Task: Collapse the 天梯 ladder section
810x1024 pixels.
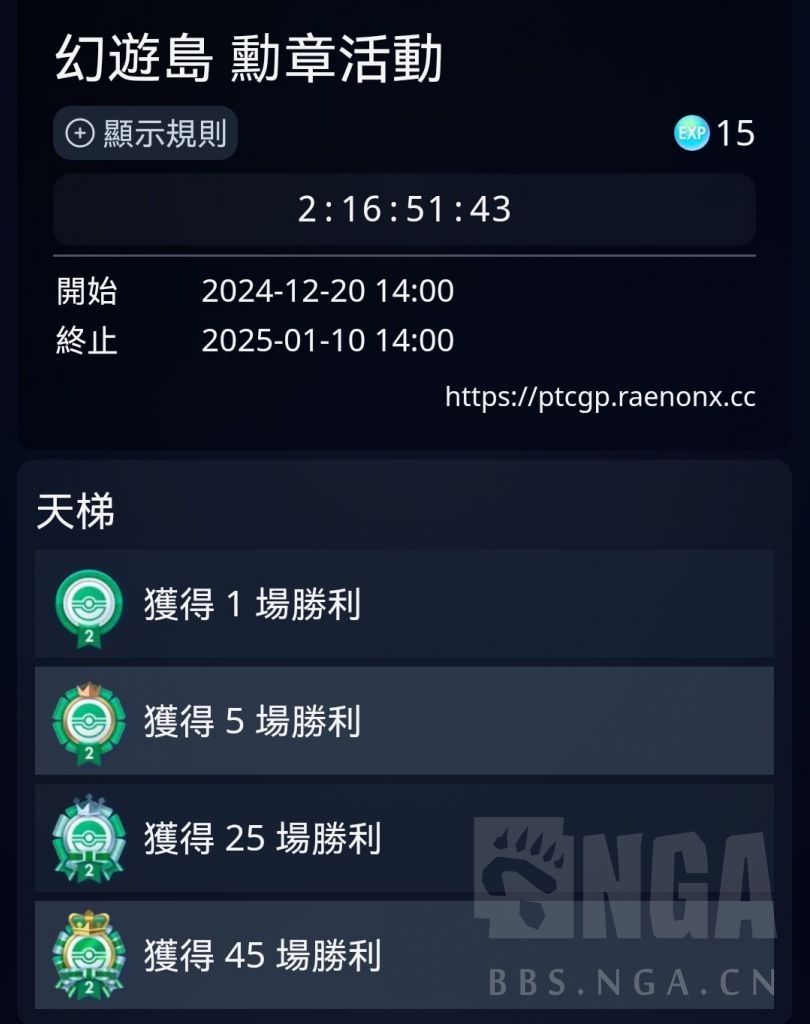Action: 77,510
